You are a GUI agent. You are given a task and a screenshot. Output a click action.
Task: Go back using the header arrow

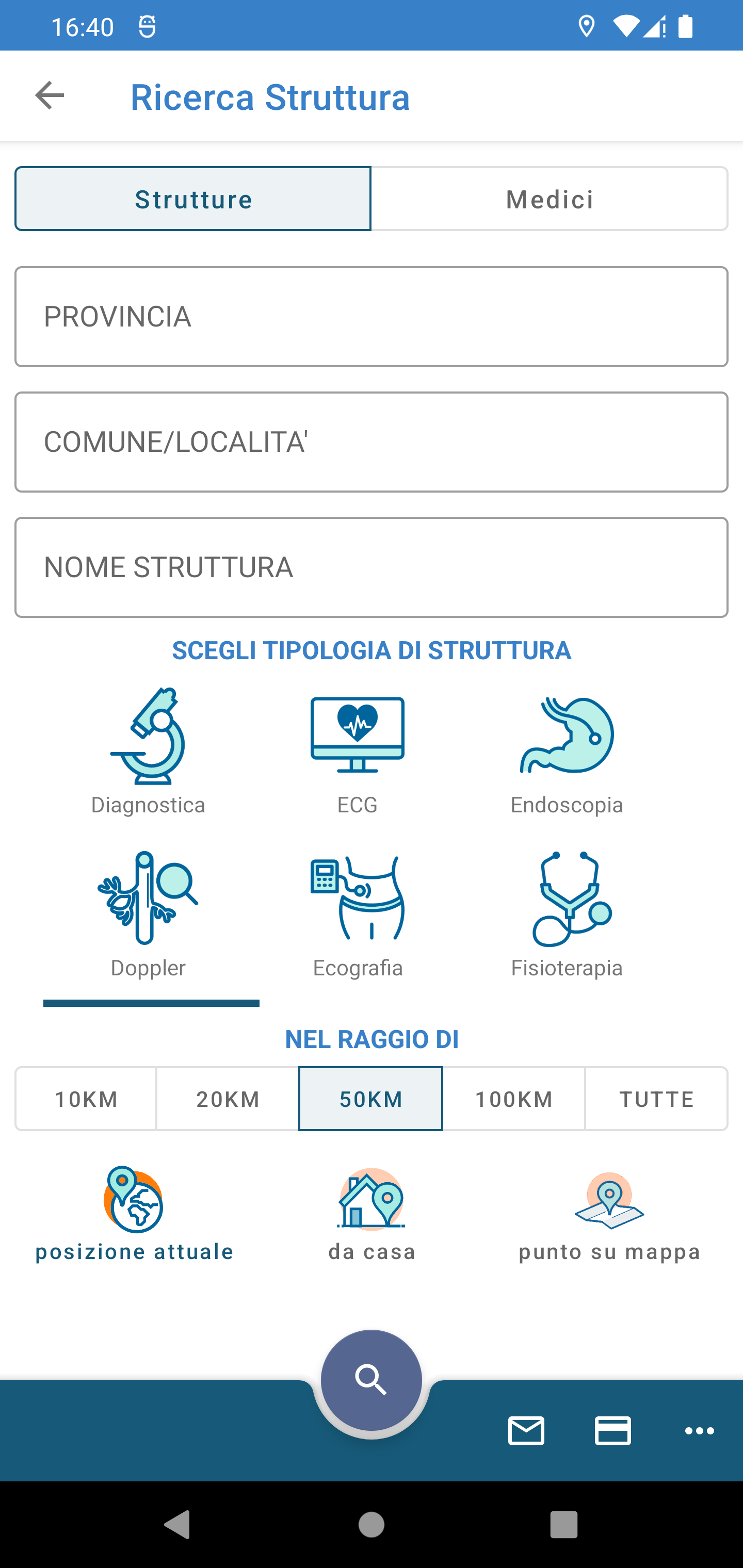tap(50, 95)
